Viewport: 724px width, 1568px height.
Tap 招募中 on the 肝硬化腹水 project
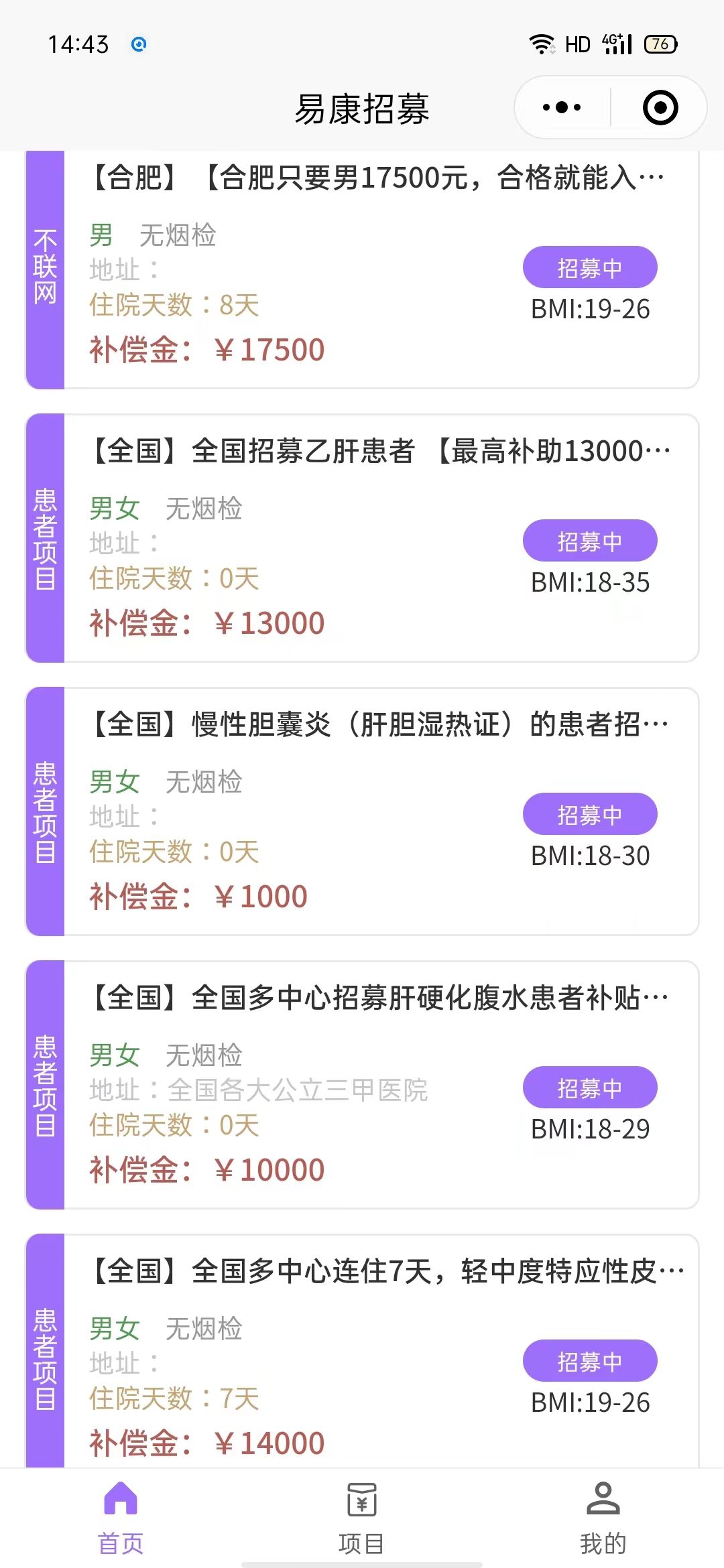pyautogui.click(x=590, y=1088)
